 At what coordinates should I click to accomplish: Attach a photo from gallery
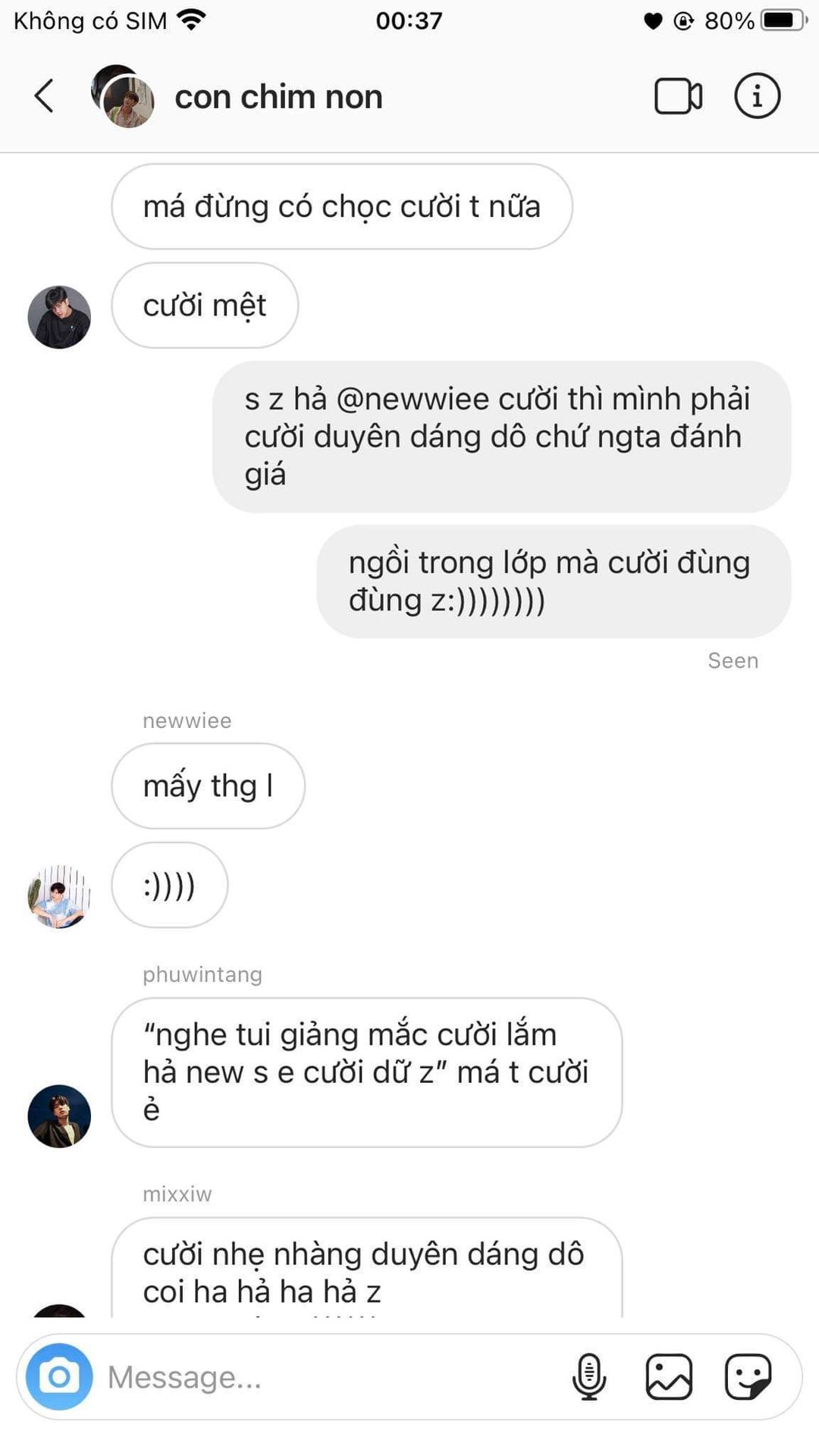click(669, 1376)
